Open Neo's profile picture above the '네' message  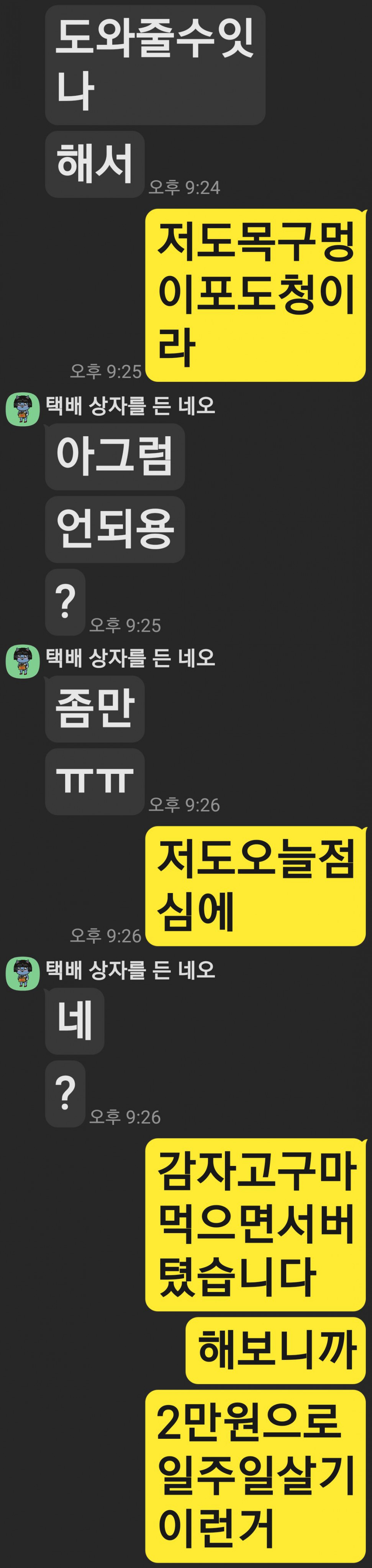[x=23, y=973]
